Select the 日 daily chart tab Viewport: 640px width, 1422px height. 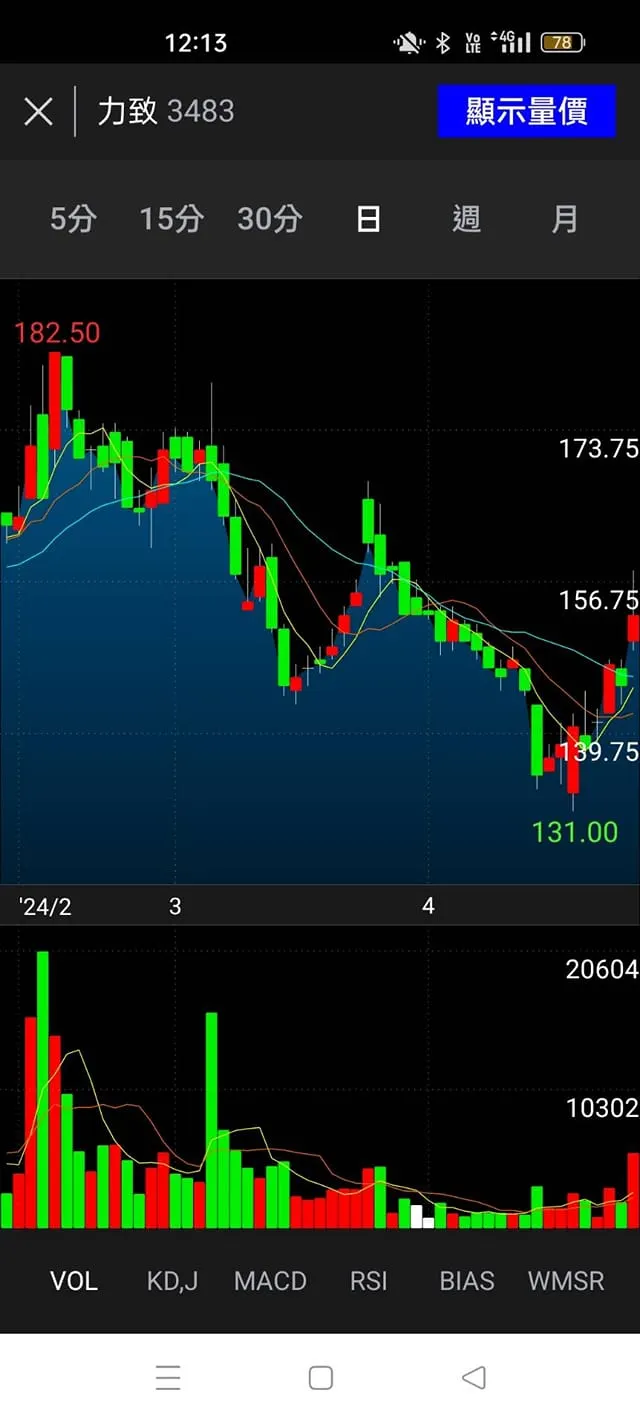click(368, 219)
